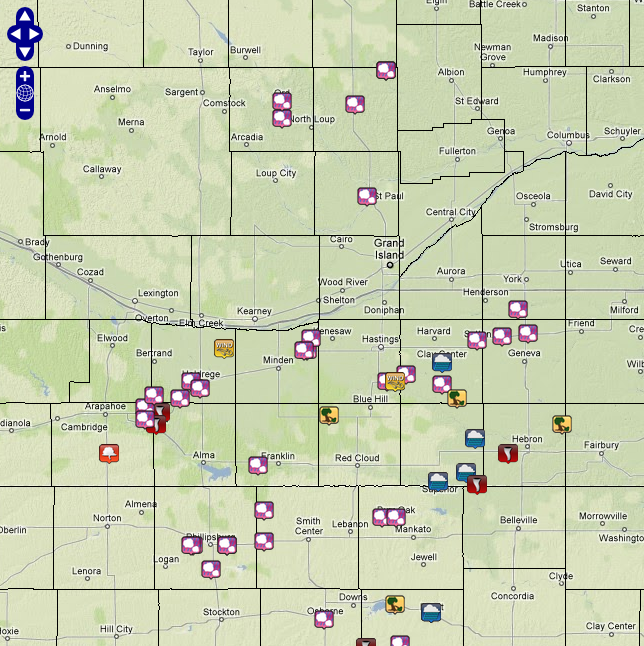Screen dimensions: 644x646
Task: Pan the map east with right arrow
Action: [37, 34]
